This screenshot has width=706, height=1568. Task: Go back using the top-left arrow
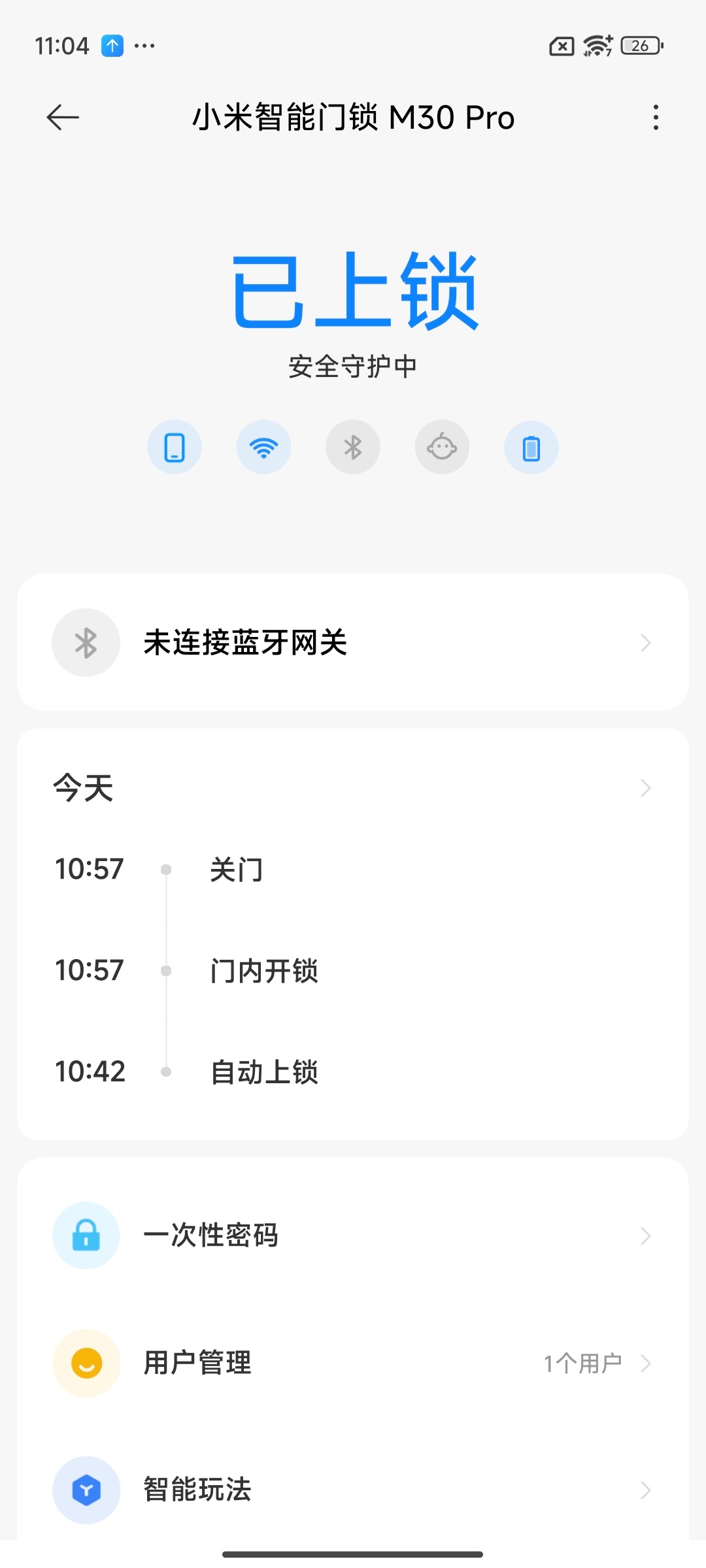[x=63, y=118]
